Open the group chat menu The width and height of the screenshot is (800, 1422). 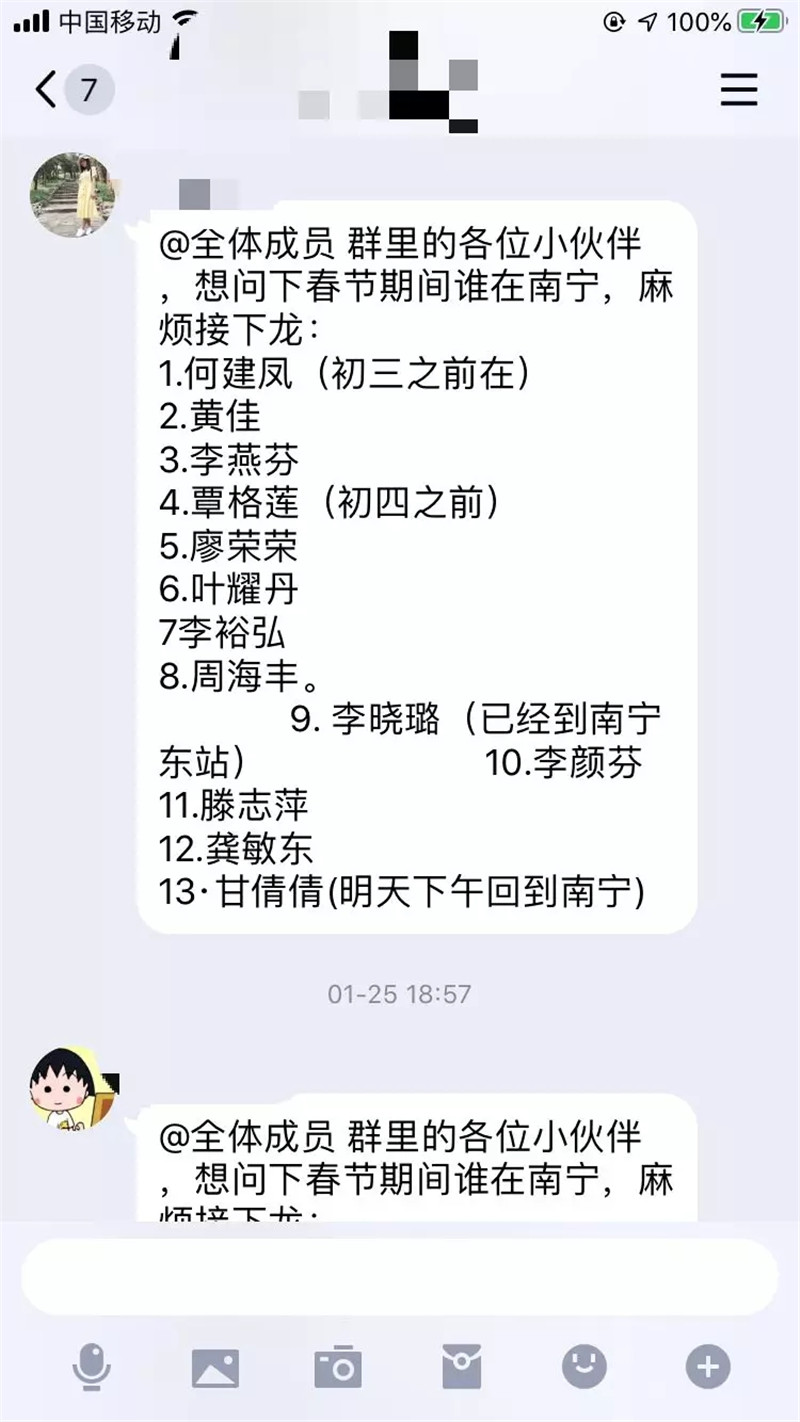pyautogui.click(x=739, y=91)
